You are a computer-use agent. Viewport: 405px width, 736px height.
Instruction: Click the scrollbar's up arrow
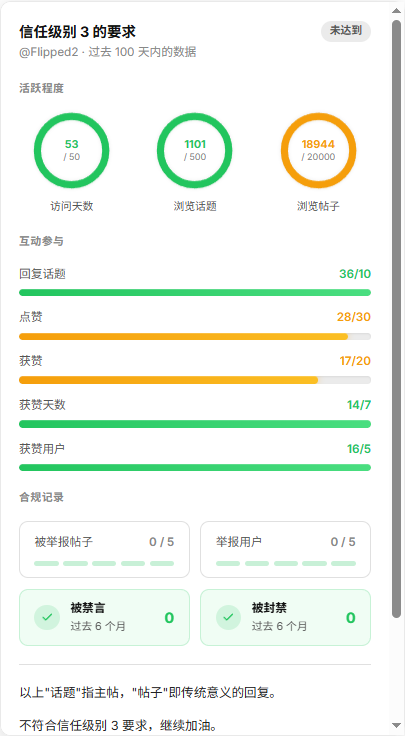[x=397, y=10]
